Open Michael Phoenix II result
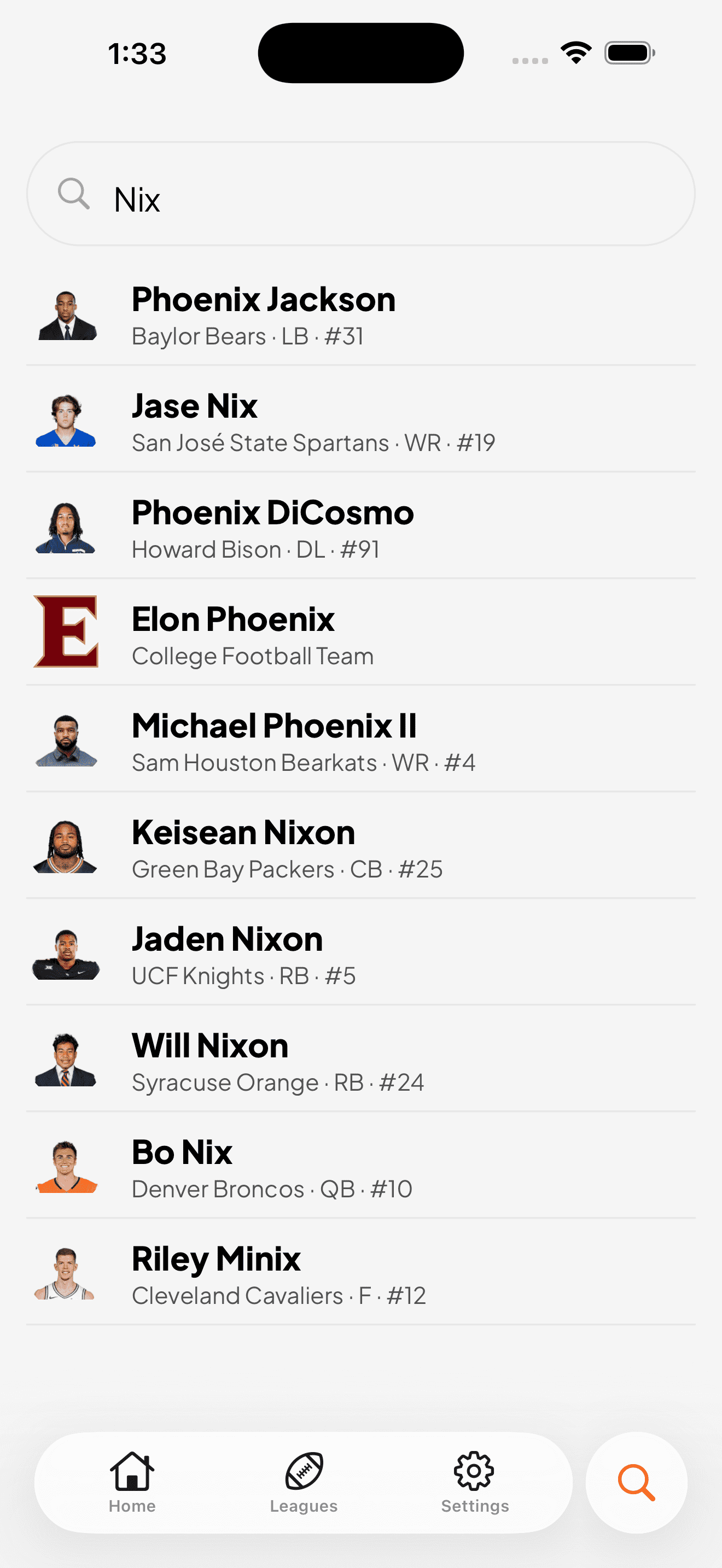 pos(360,740)
